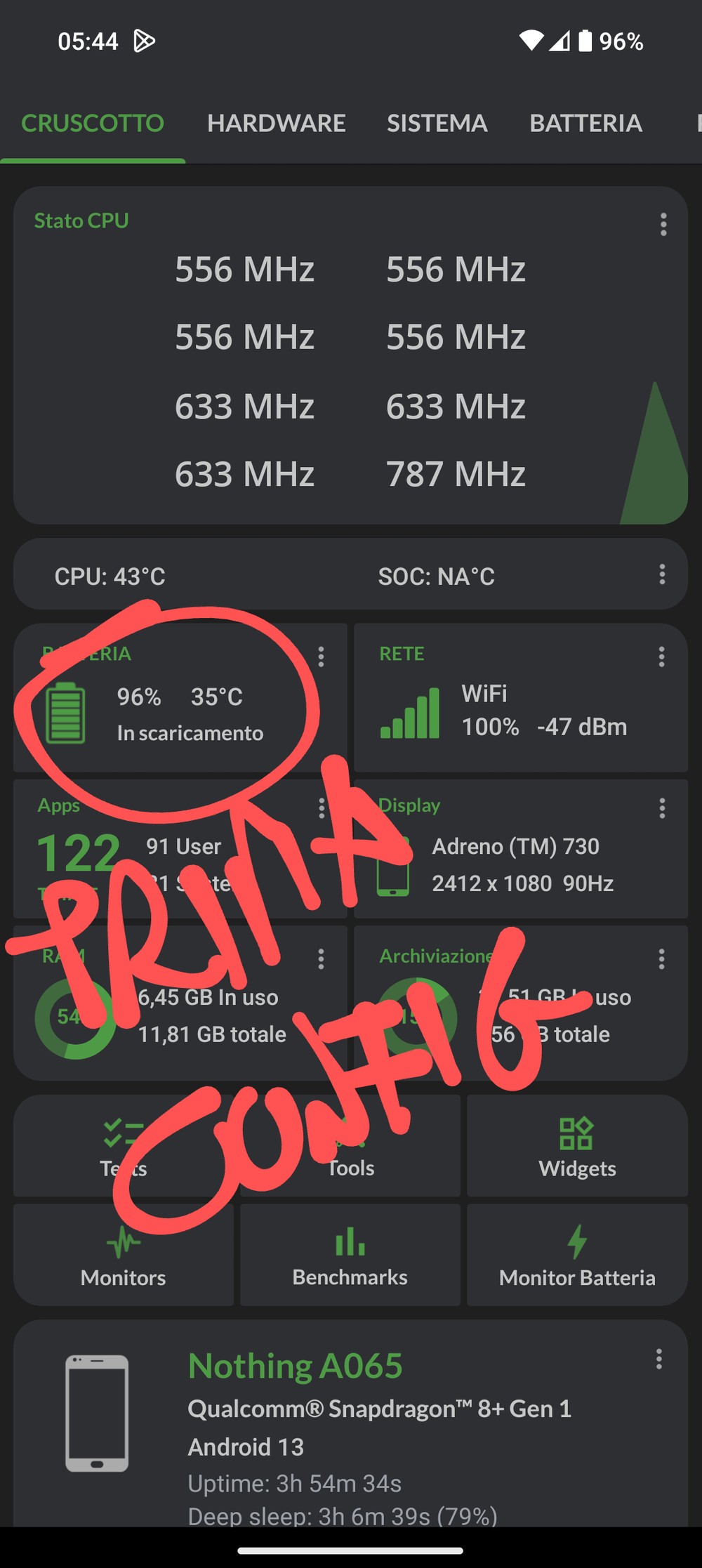Switch to the SISTEMA tab
Screen dimensions: 702x1568
437,124
